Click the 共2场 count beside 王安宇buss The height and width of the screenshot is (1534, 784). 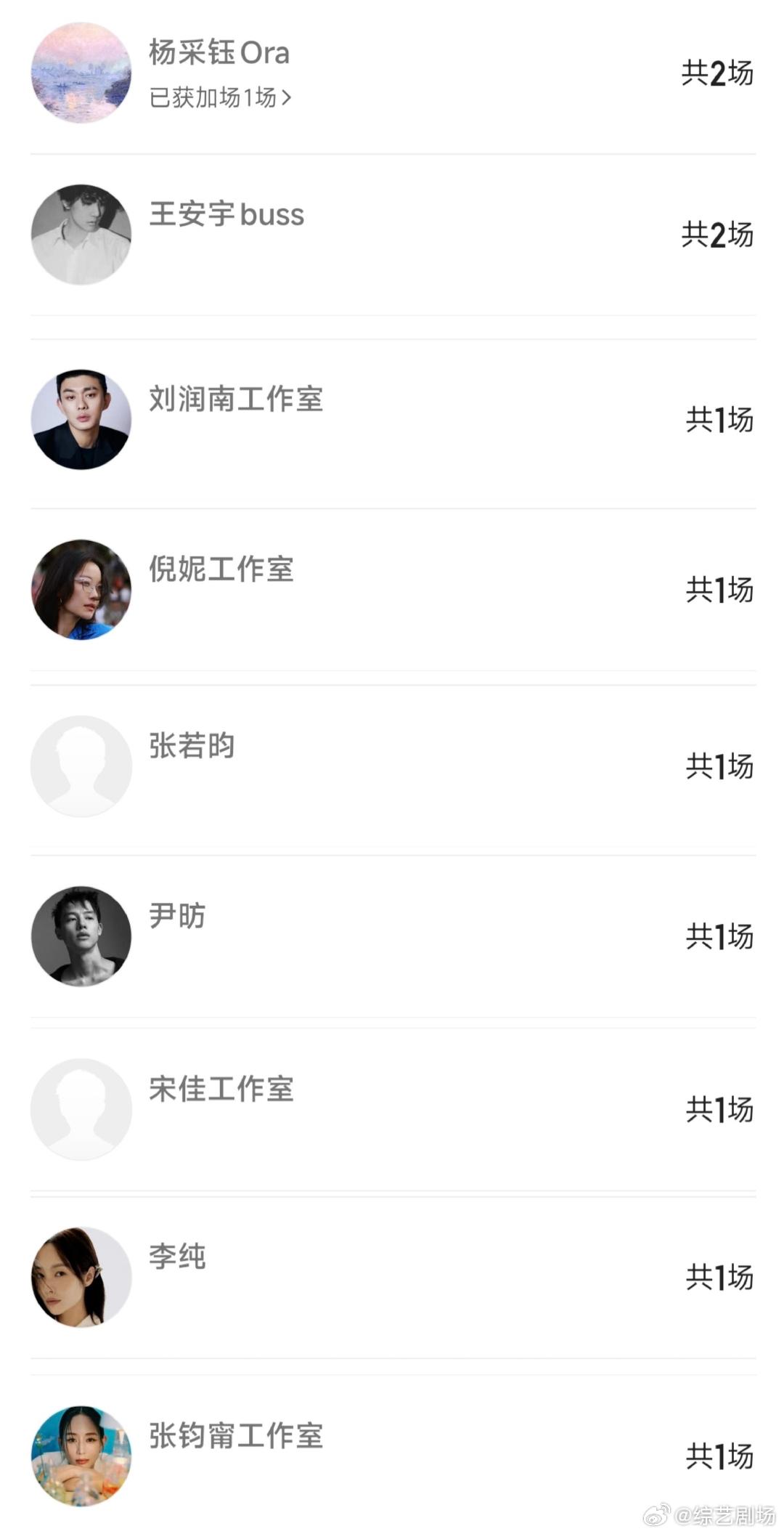[717, 234]
